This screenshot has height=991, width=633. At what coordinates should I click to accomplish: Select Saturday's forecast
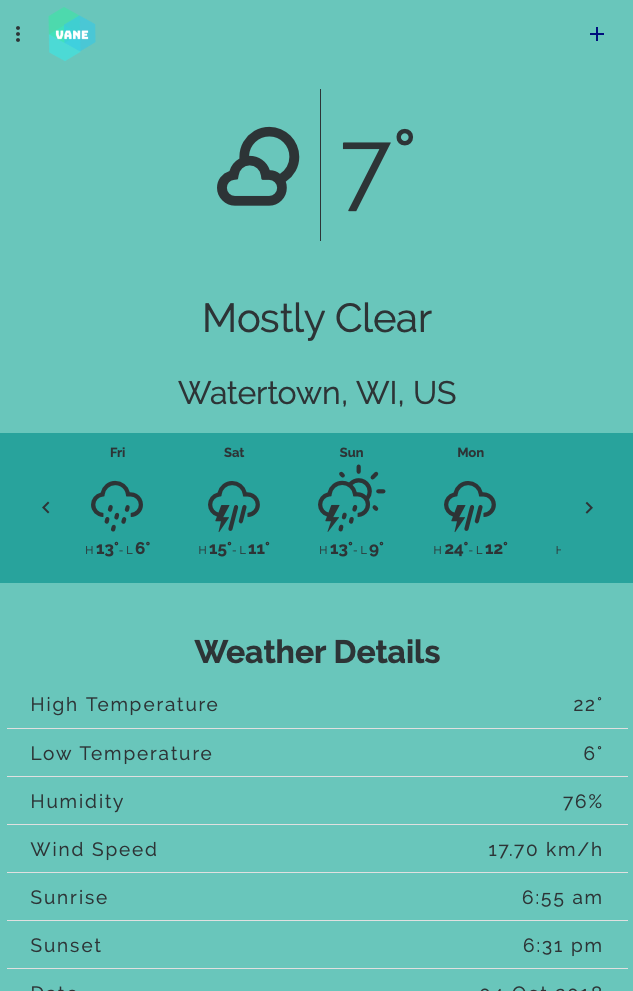pos(234,503)
